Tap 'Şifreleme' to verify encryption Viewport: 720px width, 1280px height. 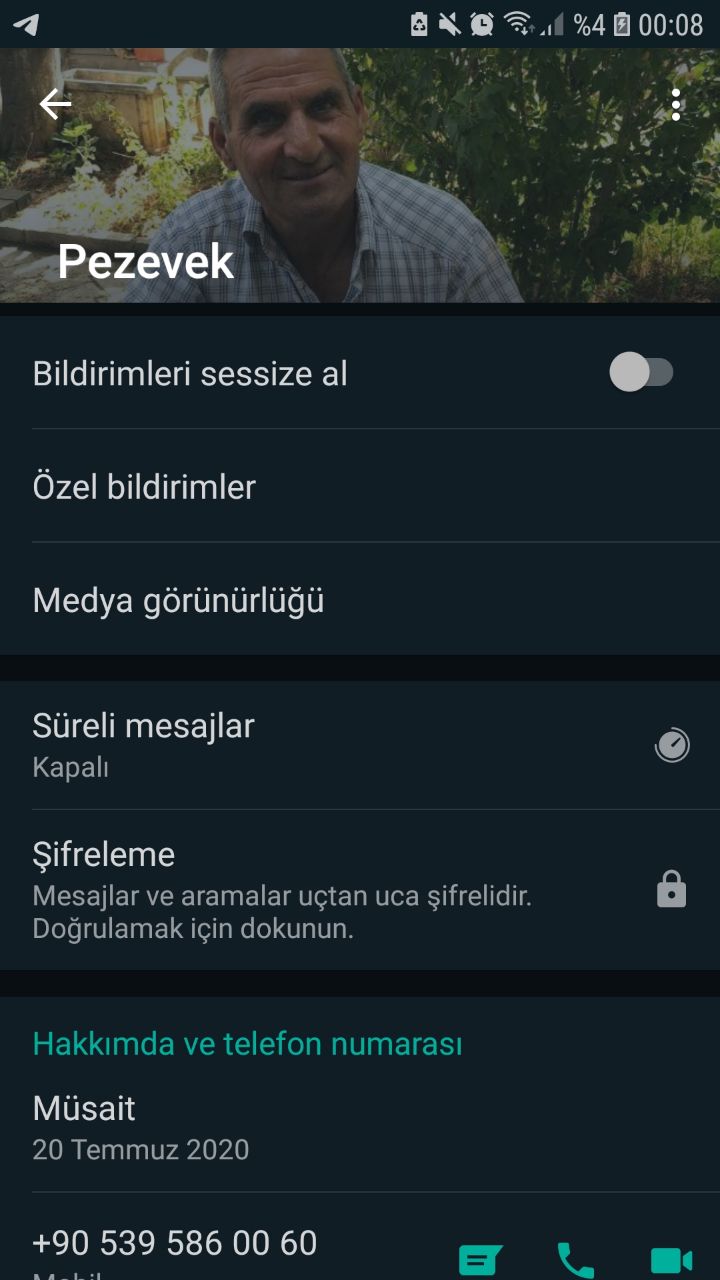[x=104, y=855]
